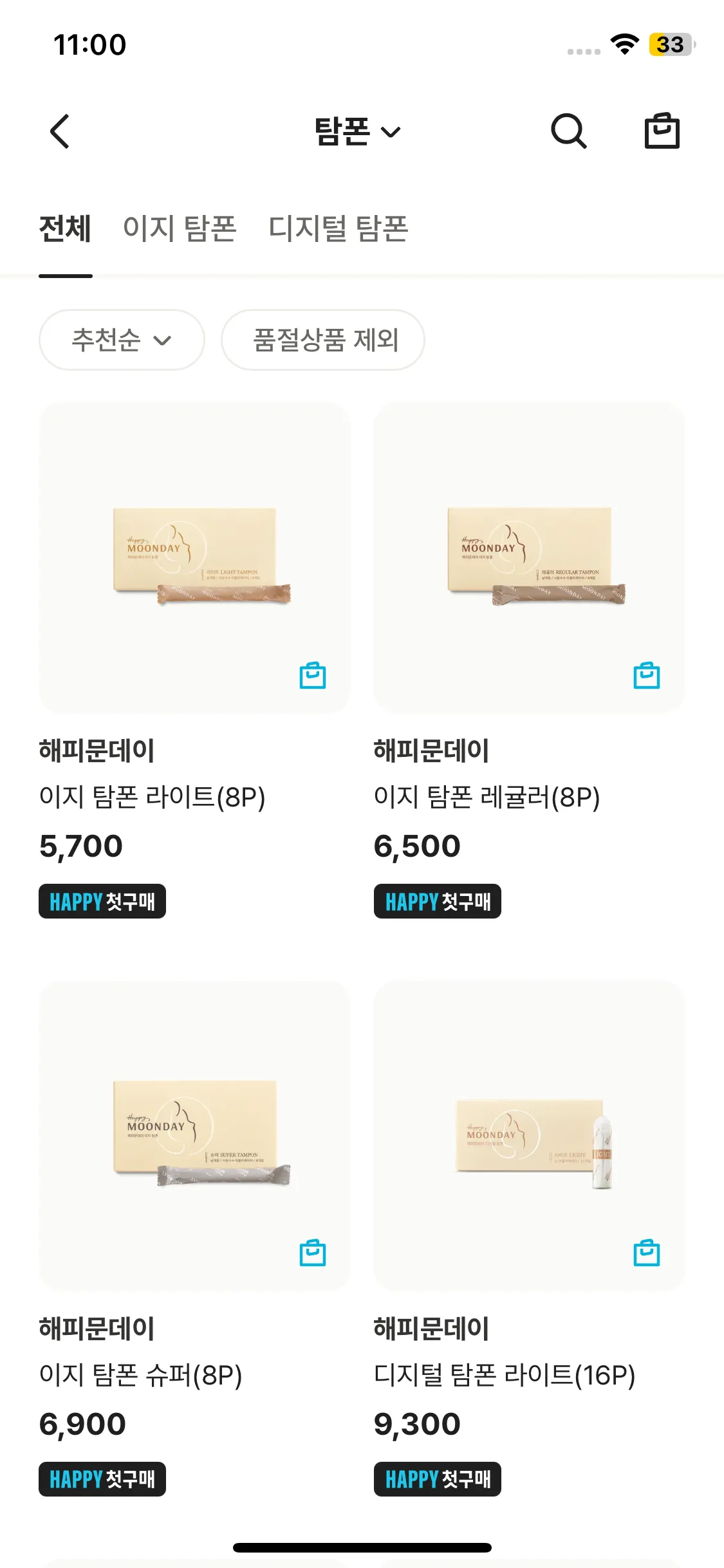
Task: Toggle the 품절상품 제외 filter chip
Action: click(323, 340)
